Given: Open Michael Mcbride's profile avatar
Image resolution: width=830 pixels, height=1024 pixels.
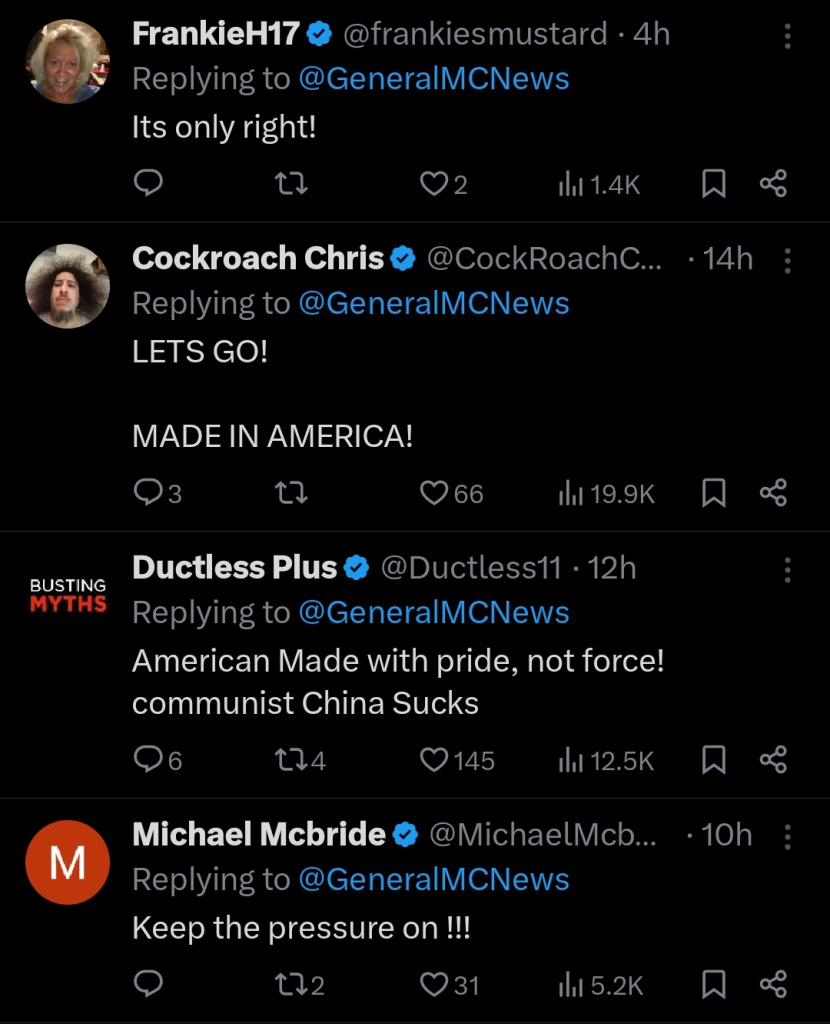Looking at the screenshot, I should tap(67, 862).
